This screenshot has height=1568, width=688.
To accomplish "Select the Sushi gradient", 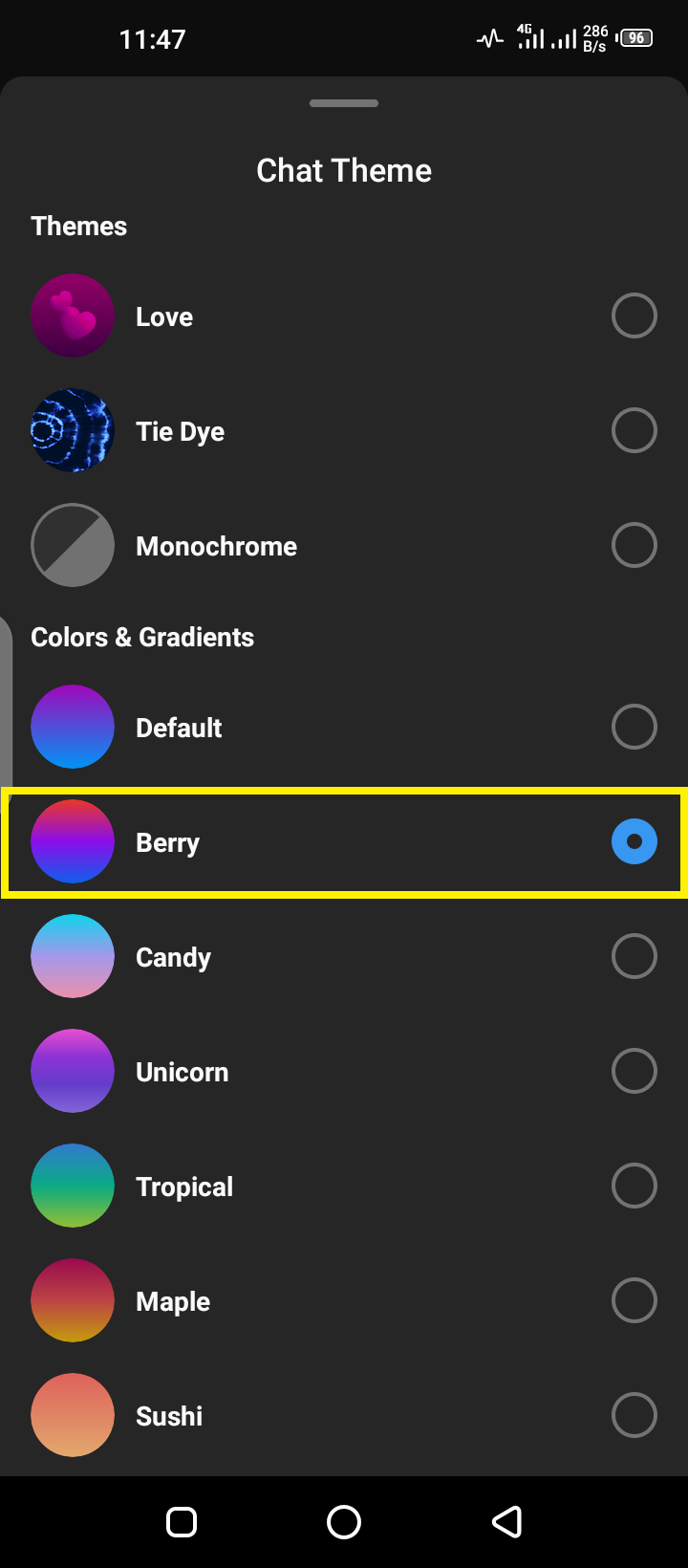I will (x=344, y=1415).
